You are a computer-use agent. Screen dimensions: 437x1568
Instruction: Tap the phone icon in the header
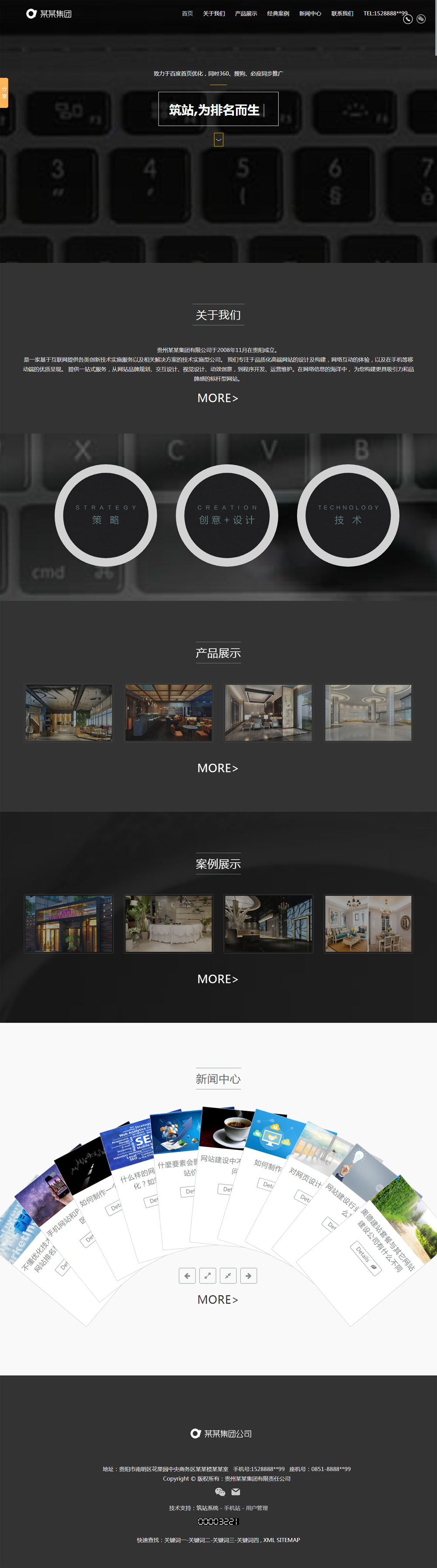click(x=408, y=19)
